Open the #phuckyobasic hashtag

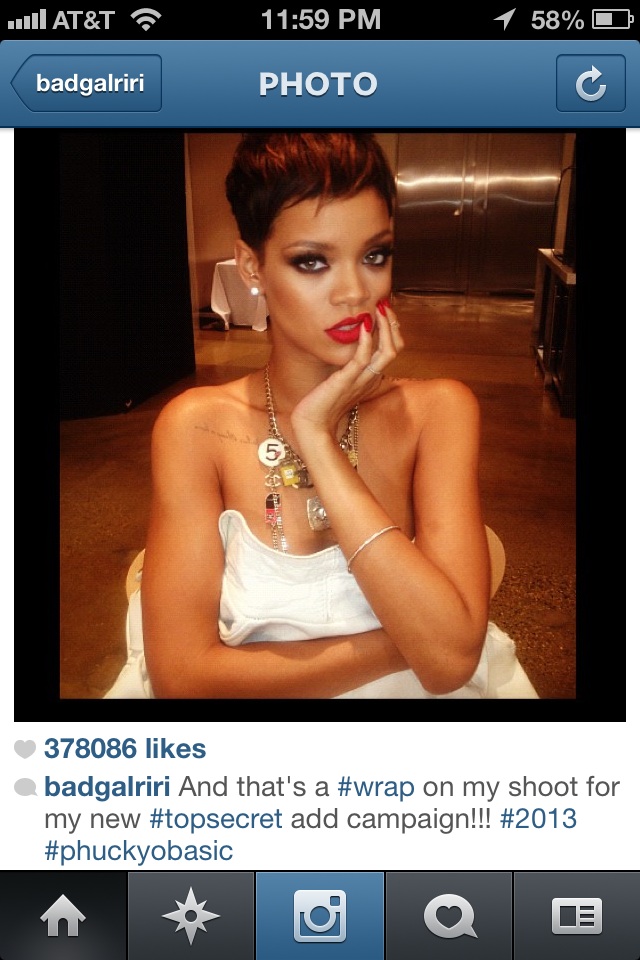coord(138,852)
